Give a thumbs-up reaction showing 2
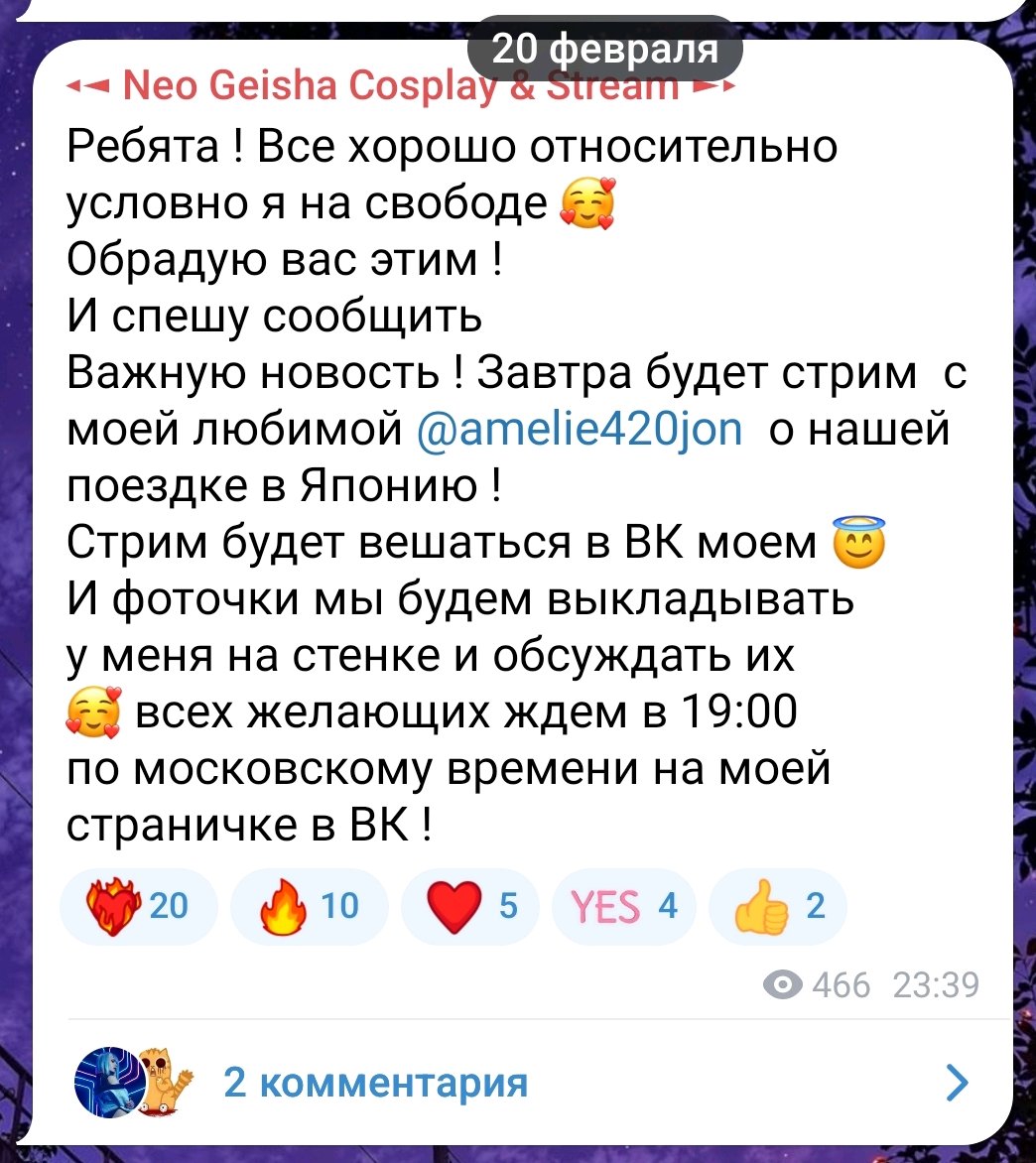1036x1163 pixels. [x=779, y=906]
